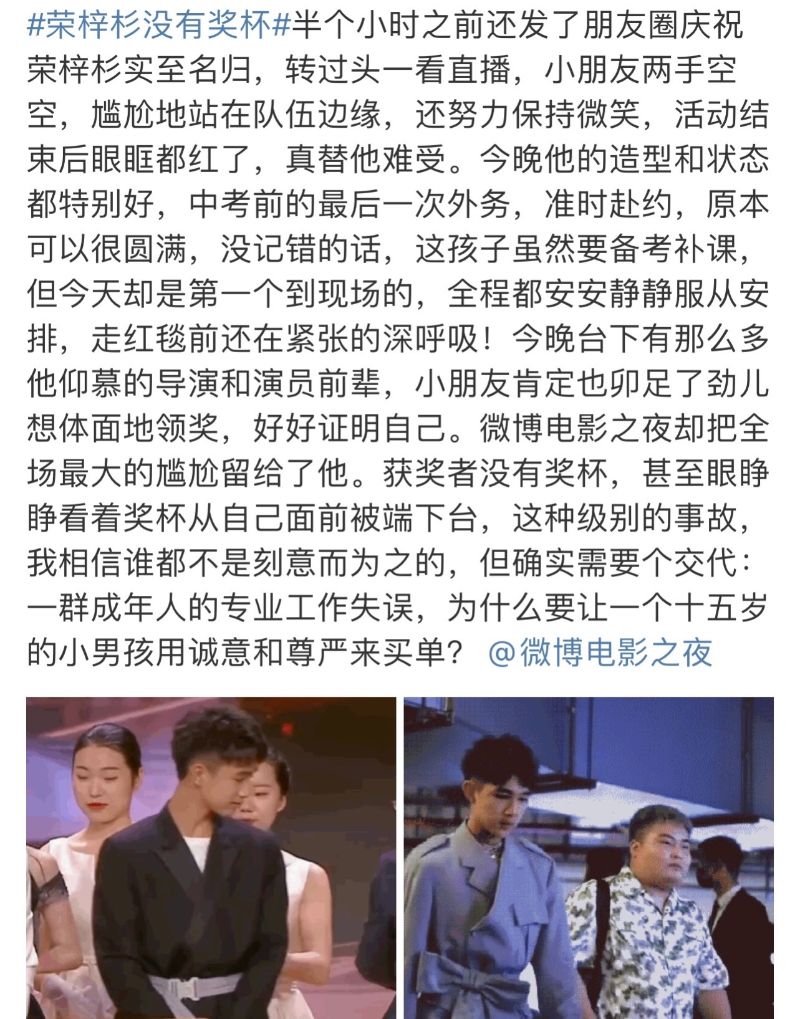Image resolution: width=800 pixels, height=1019 pixels.
Task: Open the #荣梓杉没有奖杯# hashtag link
Action: click(150, 25)
